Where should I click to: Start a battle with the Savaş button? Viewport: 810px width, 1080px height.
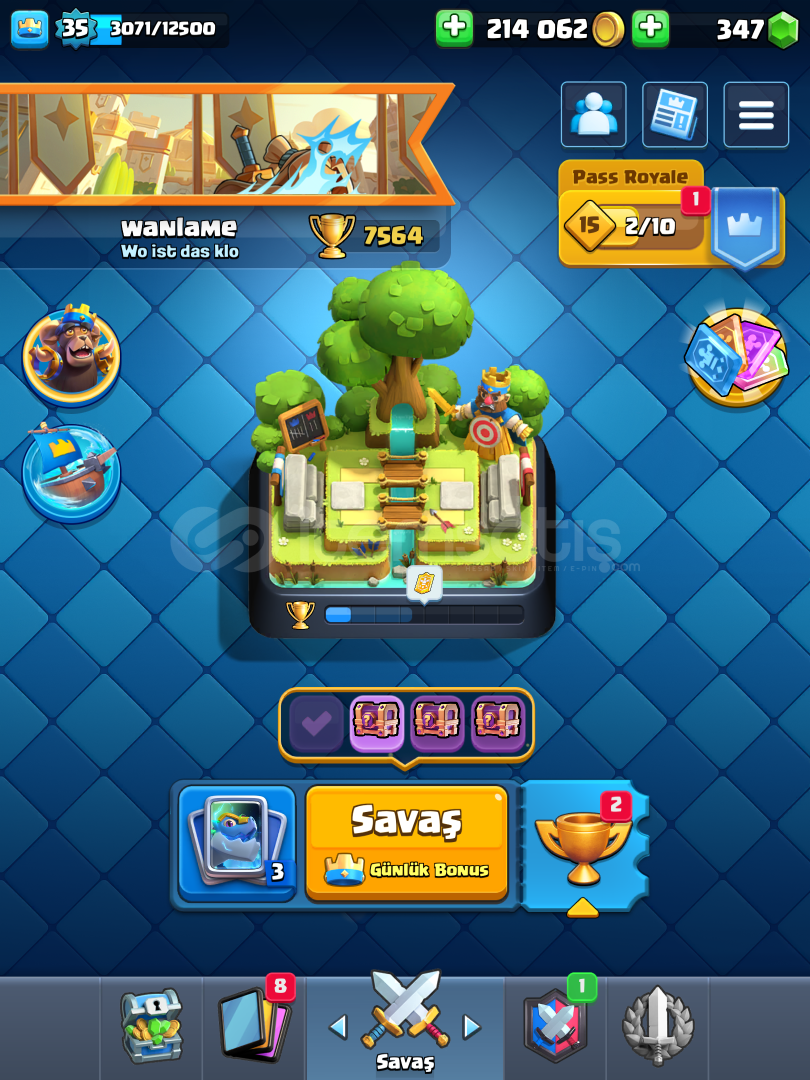point(406,842)
